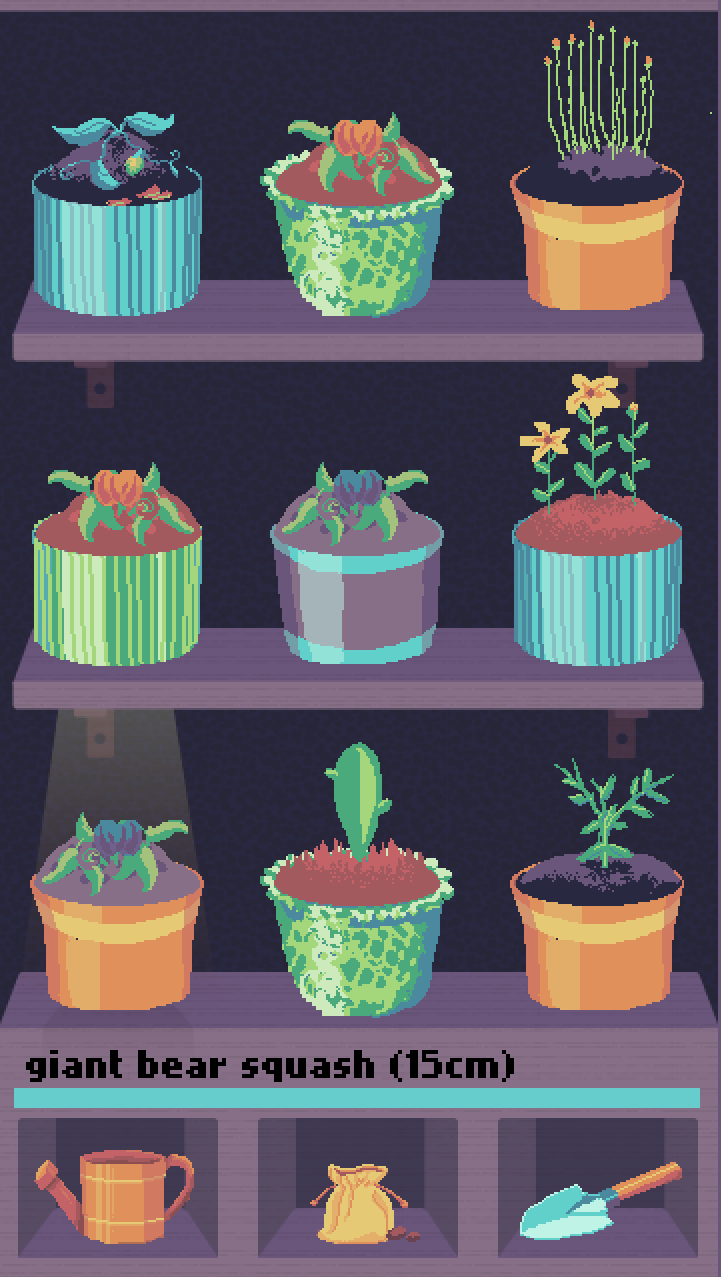The height and width of the screenshot is (1277, 721).
Task: Tap the pot with yellow flowers
Action: (x=597, y=521)
